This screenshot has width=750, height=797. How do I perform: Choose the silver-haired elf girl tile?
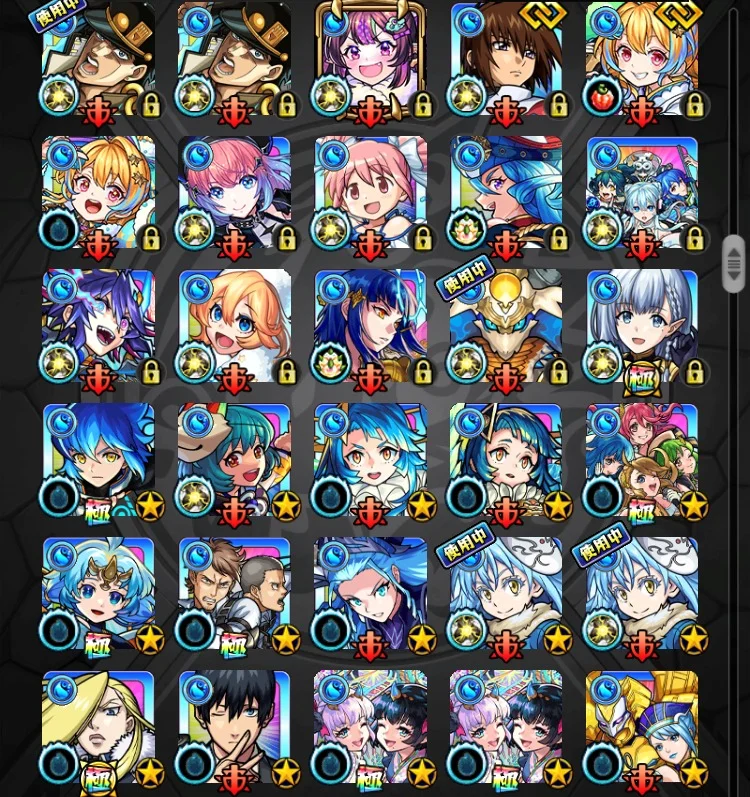[x=642, y=327]
